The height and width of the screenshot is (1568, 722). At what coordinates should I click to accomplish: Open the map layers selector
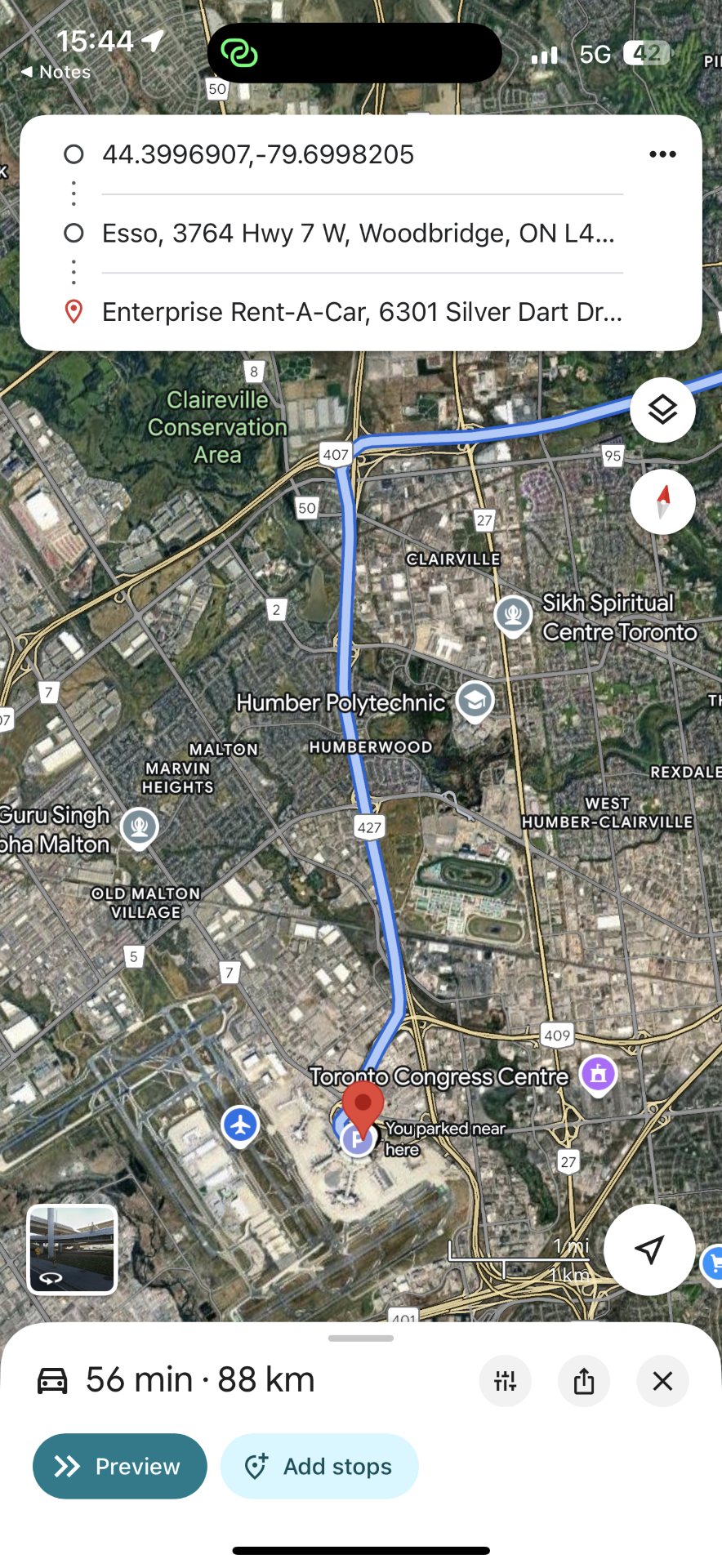point(662,410)
